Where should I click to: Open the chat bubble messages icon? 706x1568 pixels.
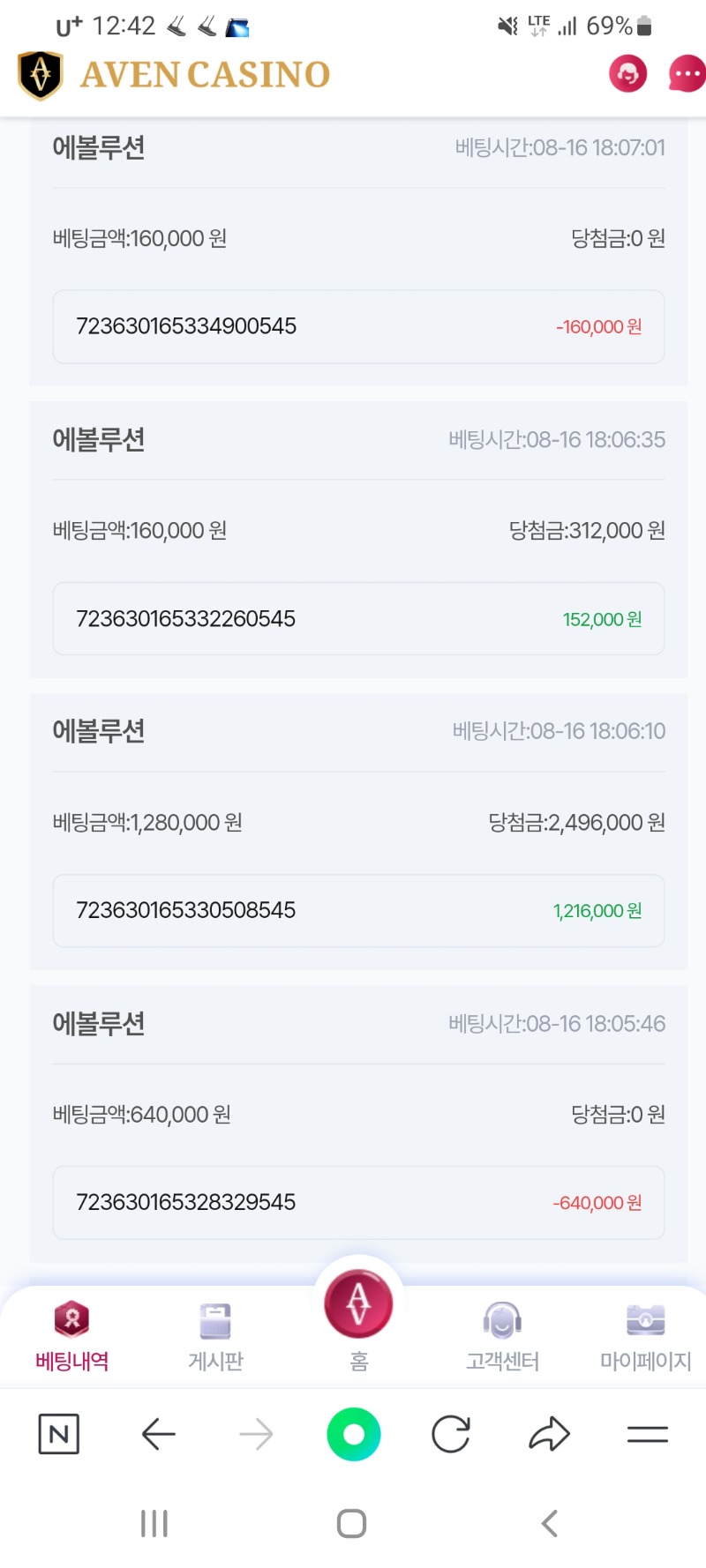pos(687,74)
